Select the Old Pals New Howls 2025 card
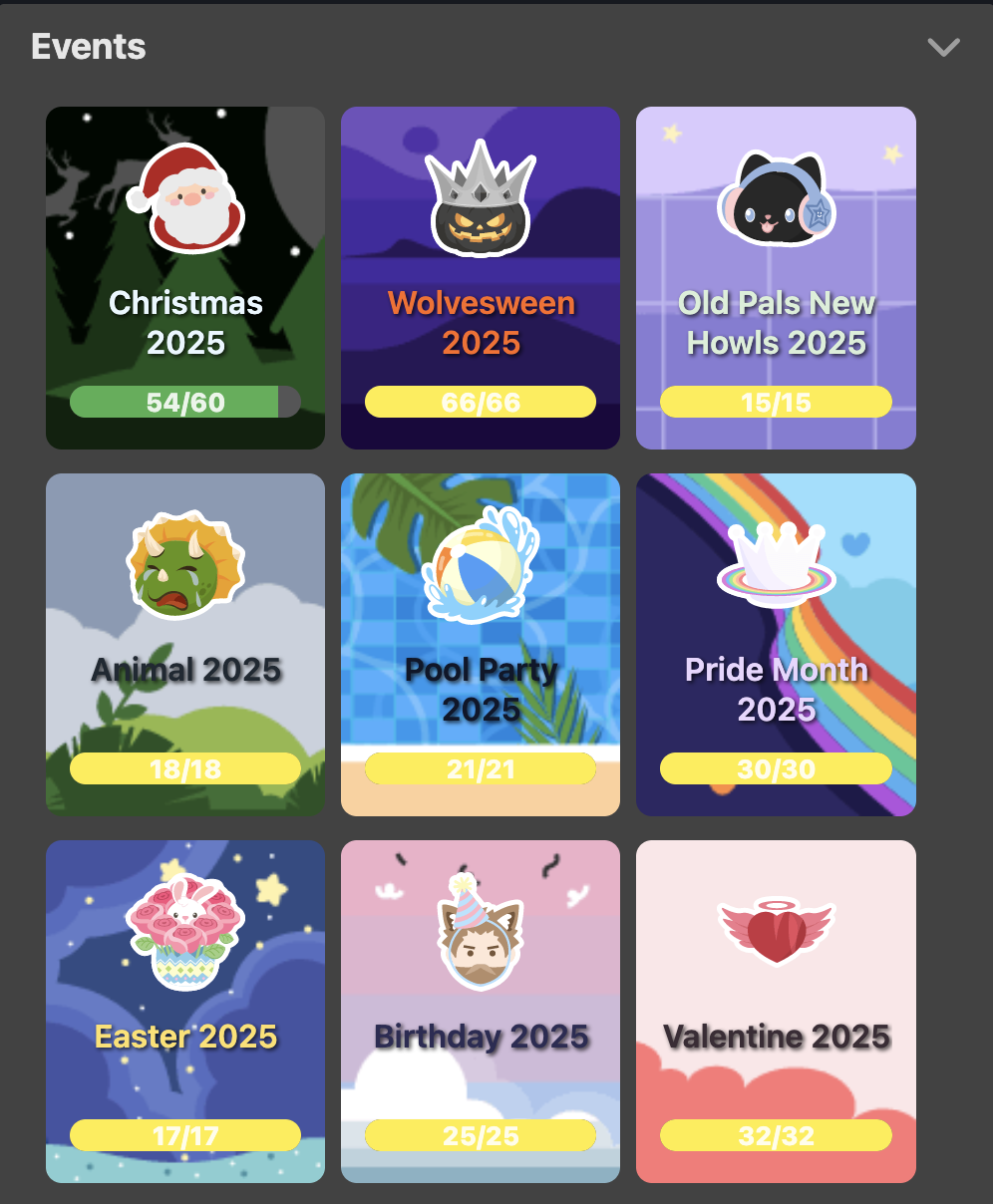 click(x=776, y=277)
